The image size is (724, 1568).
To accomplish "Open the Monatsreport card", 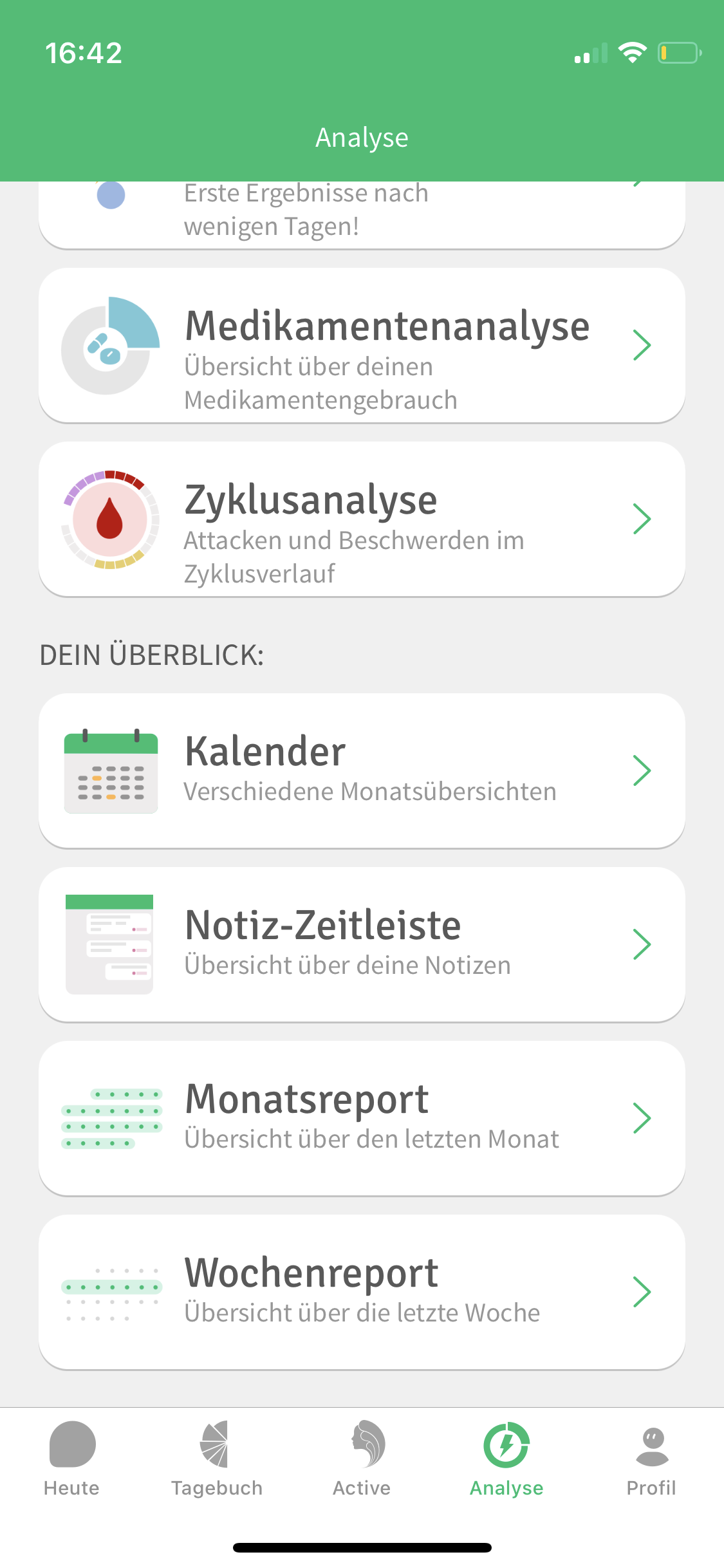I will point(362,1118).
